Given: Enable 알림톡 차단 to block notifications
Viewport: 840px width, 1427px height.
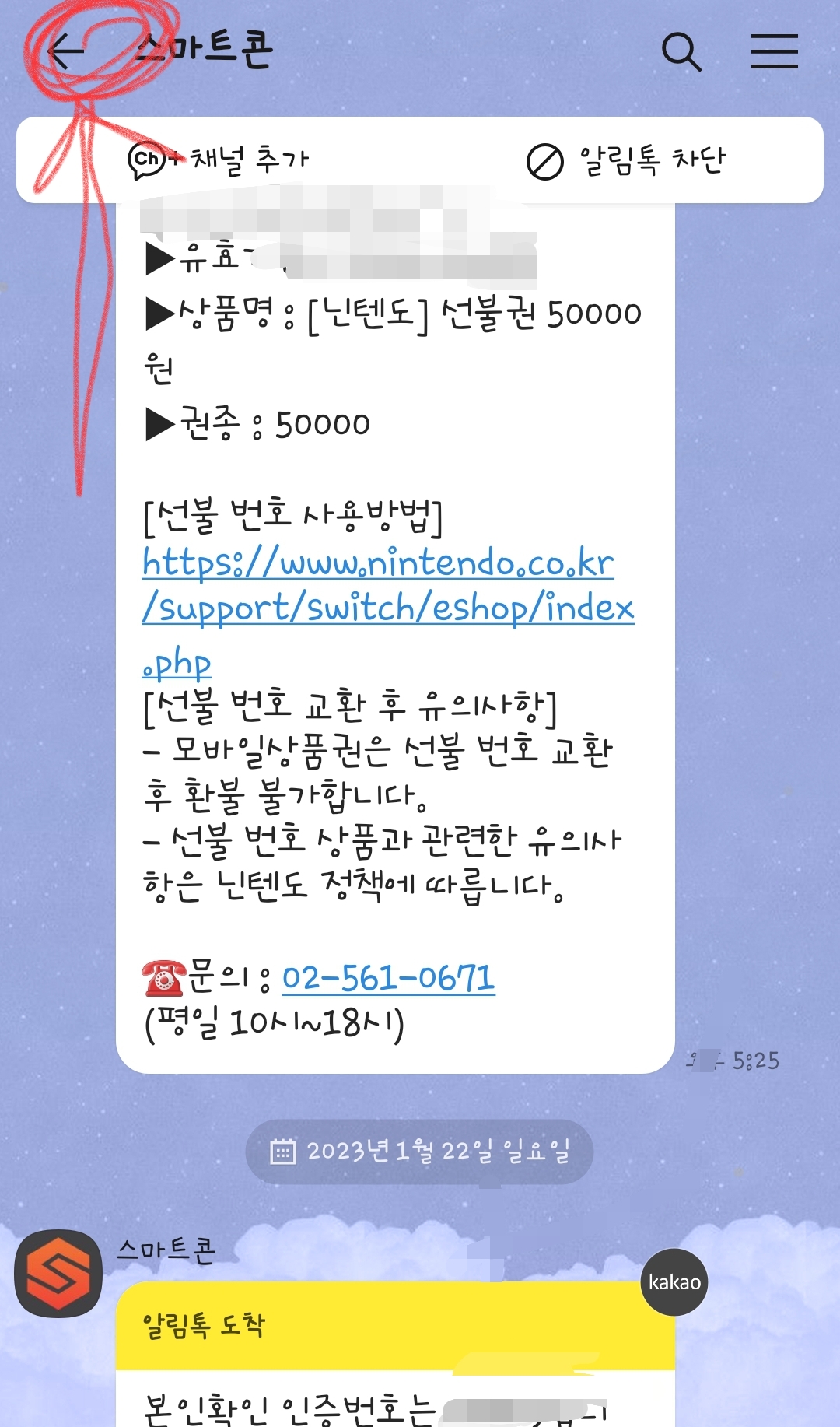Looking at the screenshot, I should pyautogui.click(x=650, y=159).
